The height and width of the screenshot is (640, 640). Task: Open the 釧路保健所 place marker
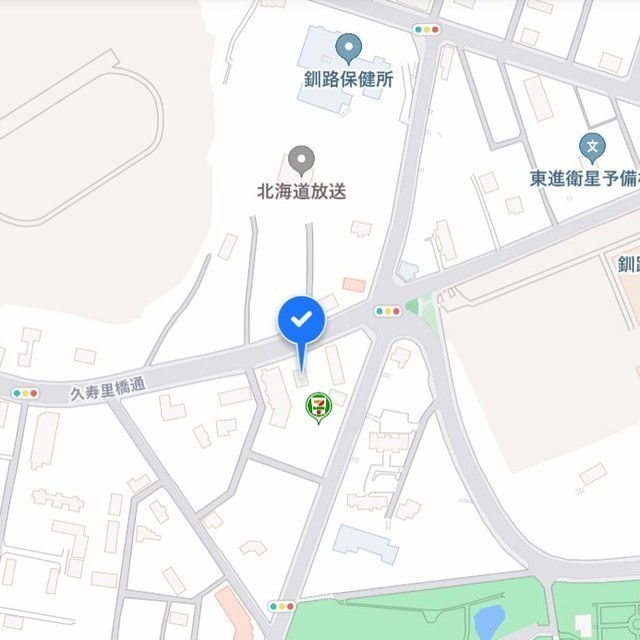coord(348,46)
